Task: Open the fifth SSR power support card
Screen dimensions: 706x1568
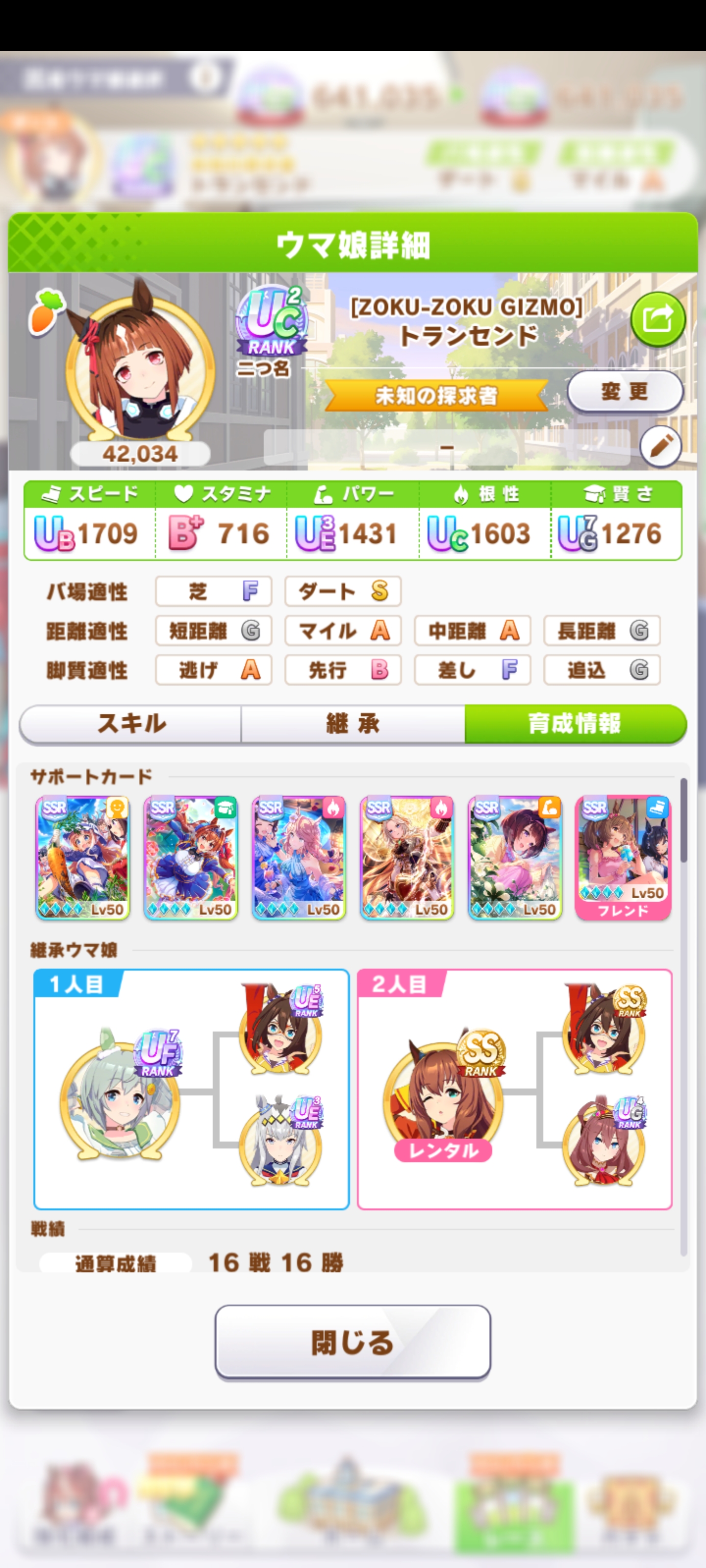Action: click(x=515, y=857)
